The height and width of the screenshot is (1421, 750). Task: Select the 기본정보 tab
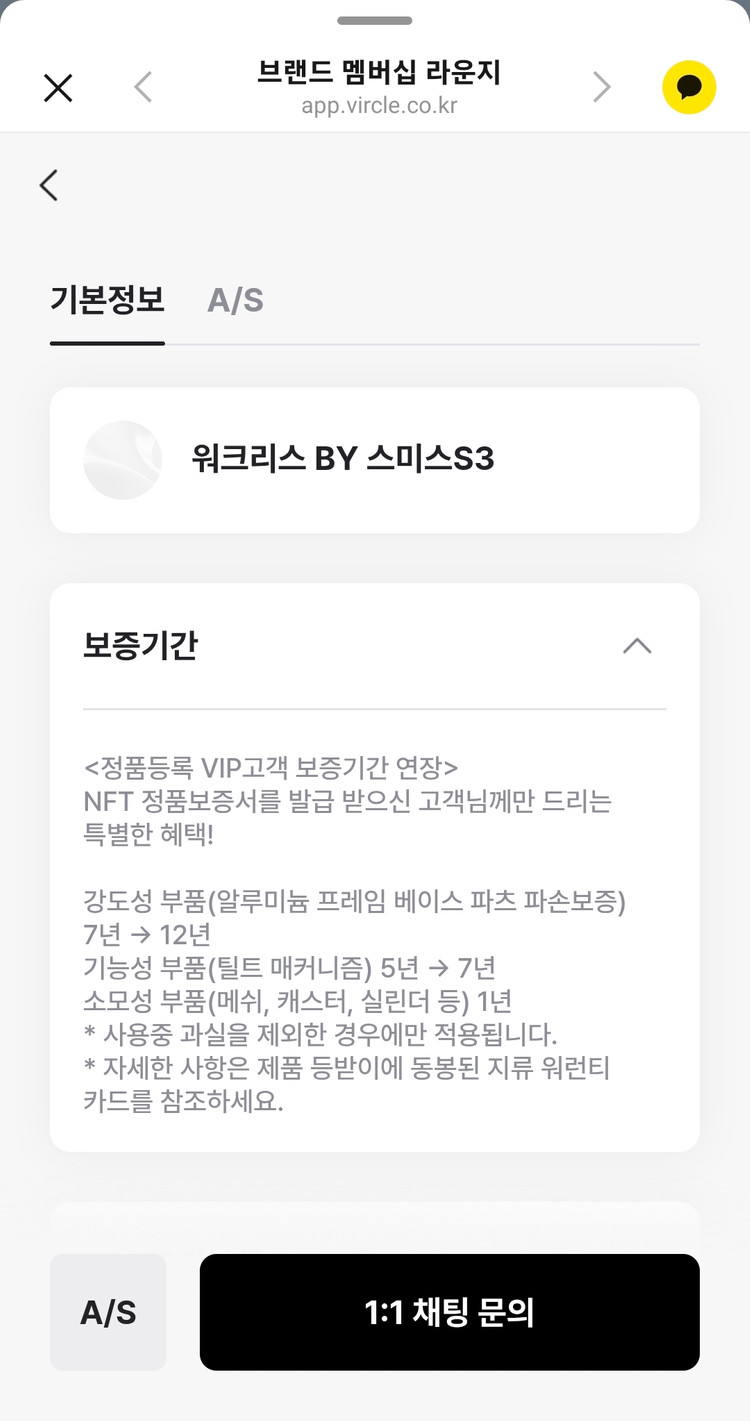click(107, 301)
